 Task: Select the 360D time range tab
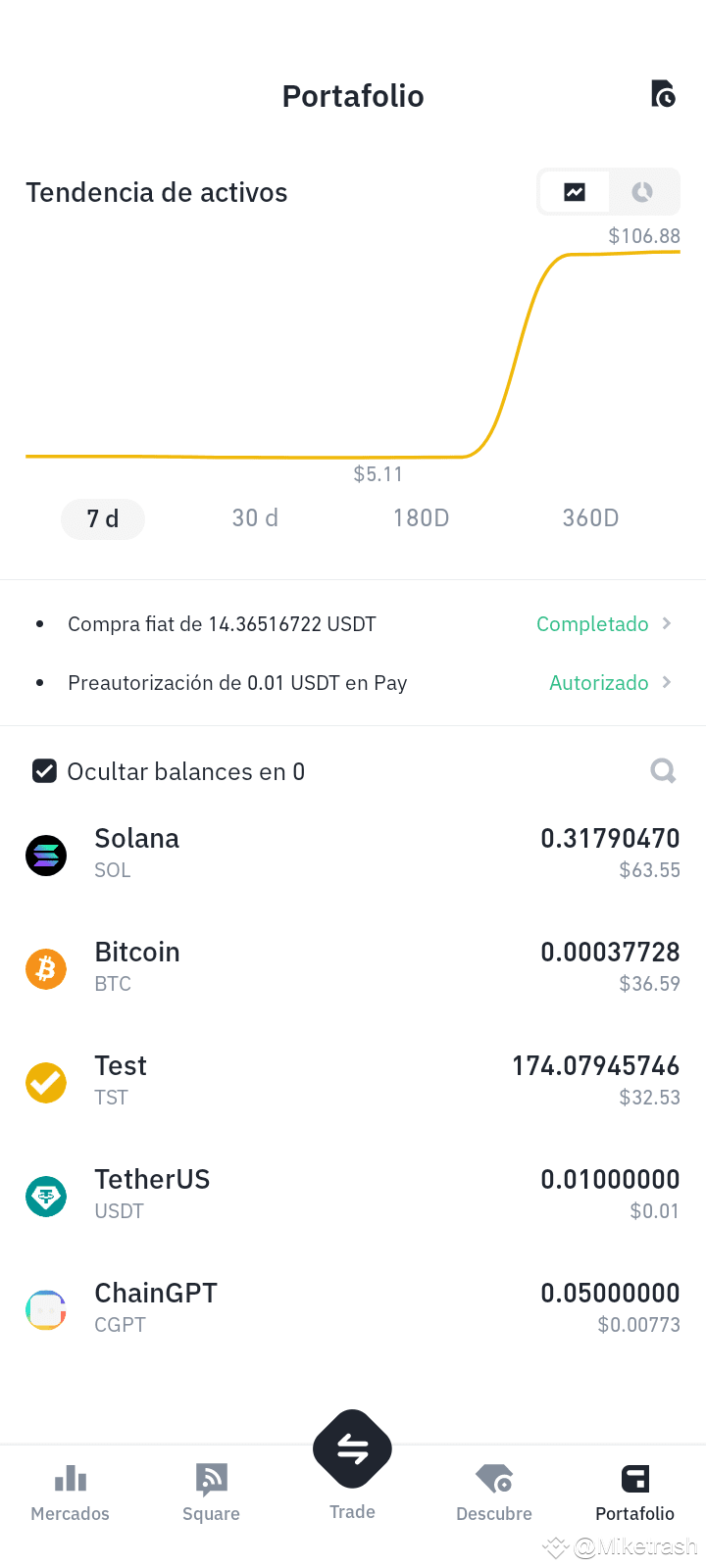[590, 518]
